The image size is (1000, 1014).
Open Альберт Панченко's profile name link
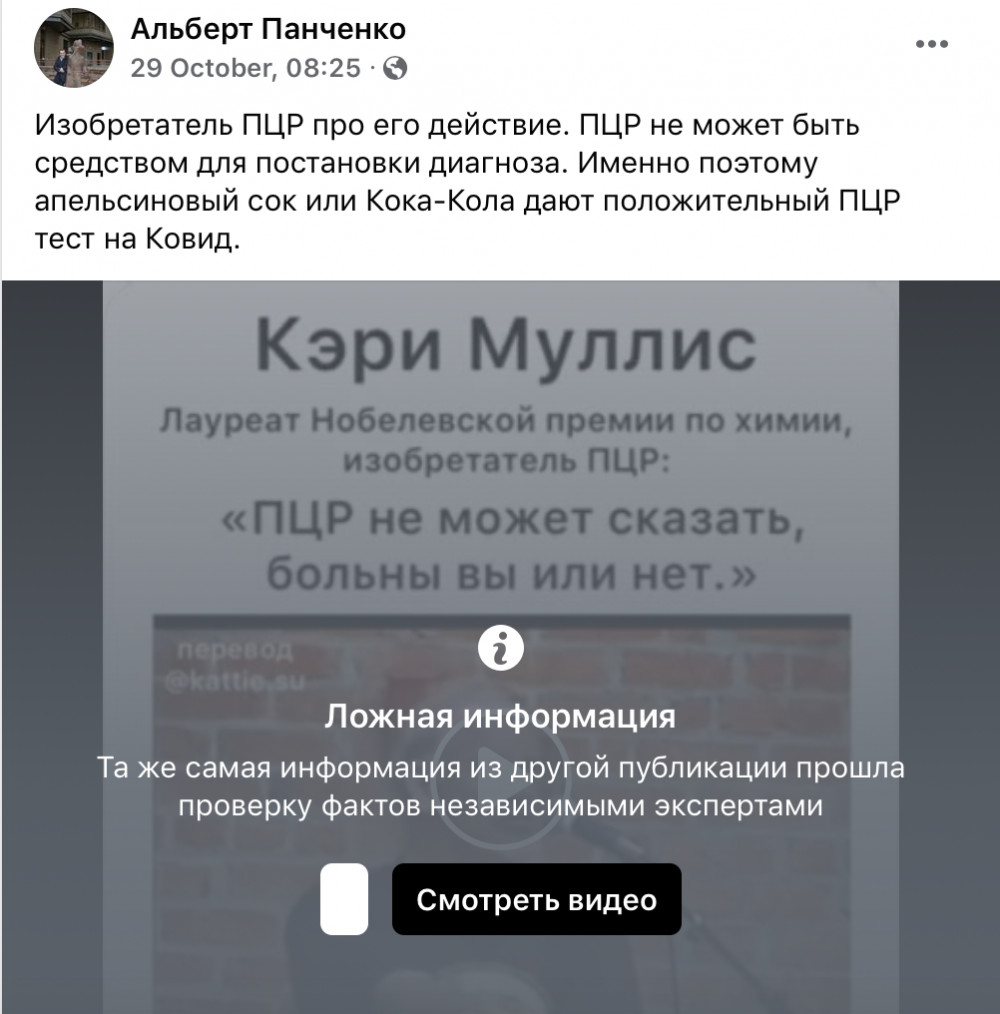(268, 29)
